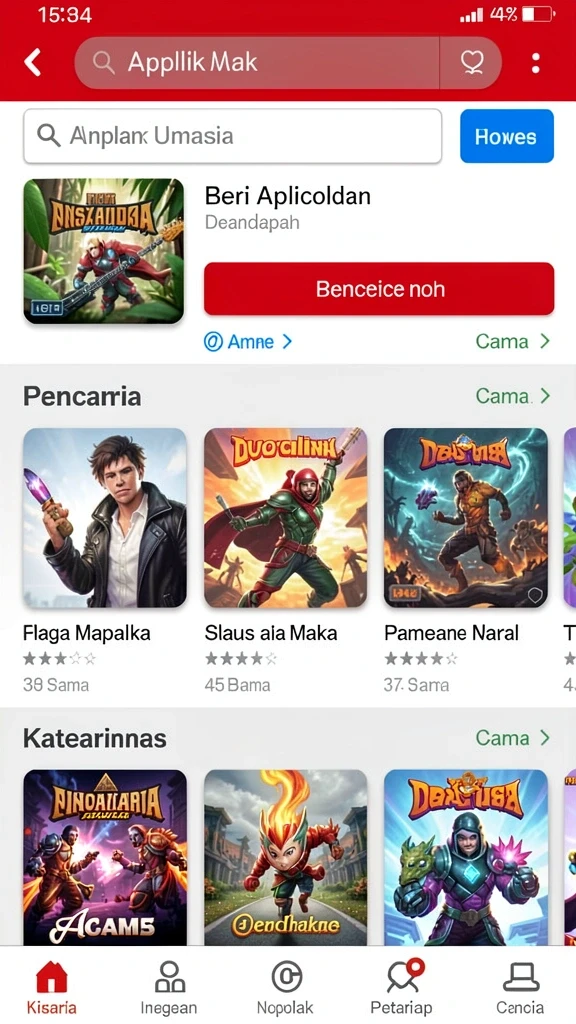576x1024 pixels.
Task: See more in the Pencarria section
Action: (513, 396)
